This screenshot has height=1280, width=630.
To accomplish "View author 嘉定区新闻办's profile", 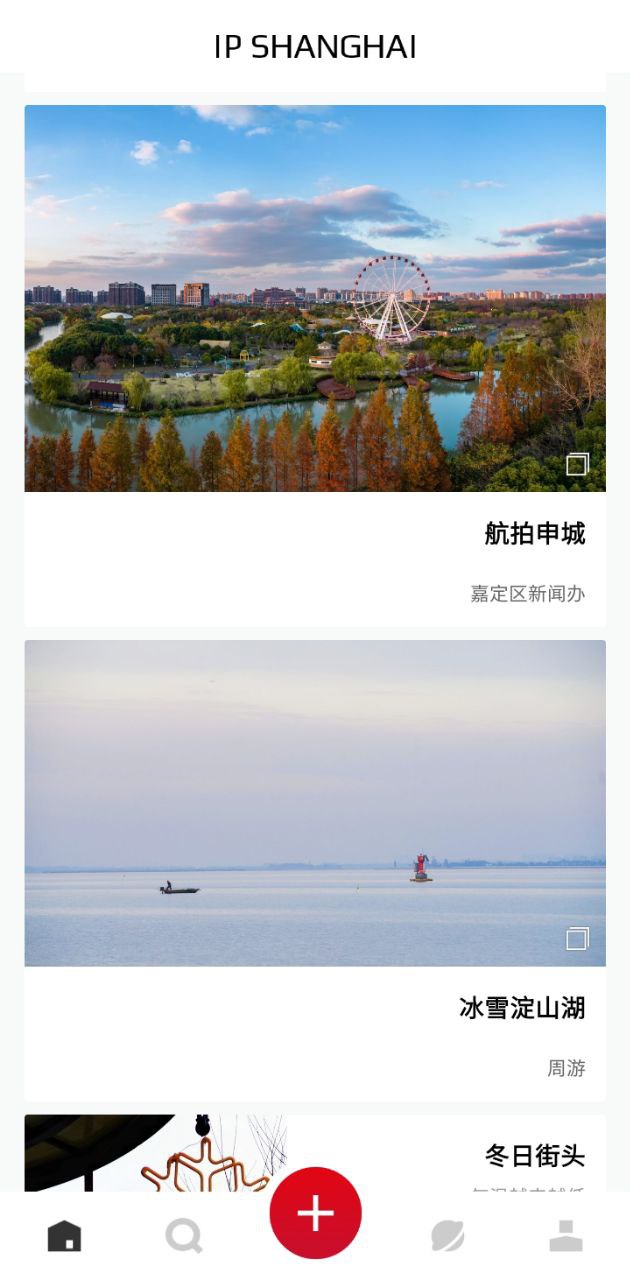I will click(527, 594).
